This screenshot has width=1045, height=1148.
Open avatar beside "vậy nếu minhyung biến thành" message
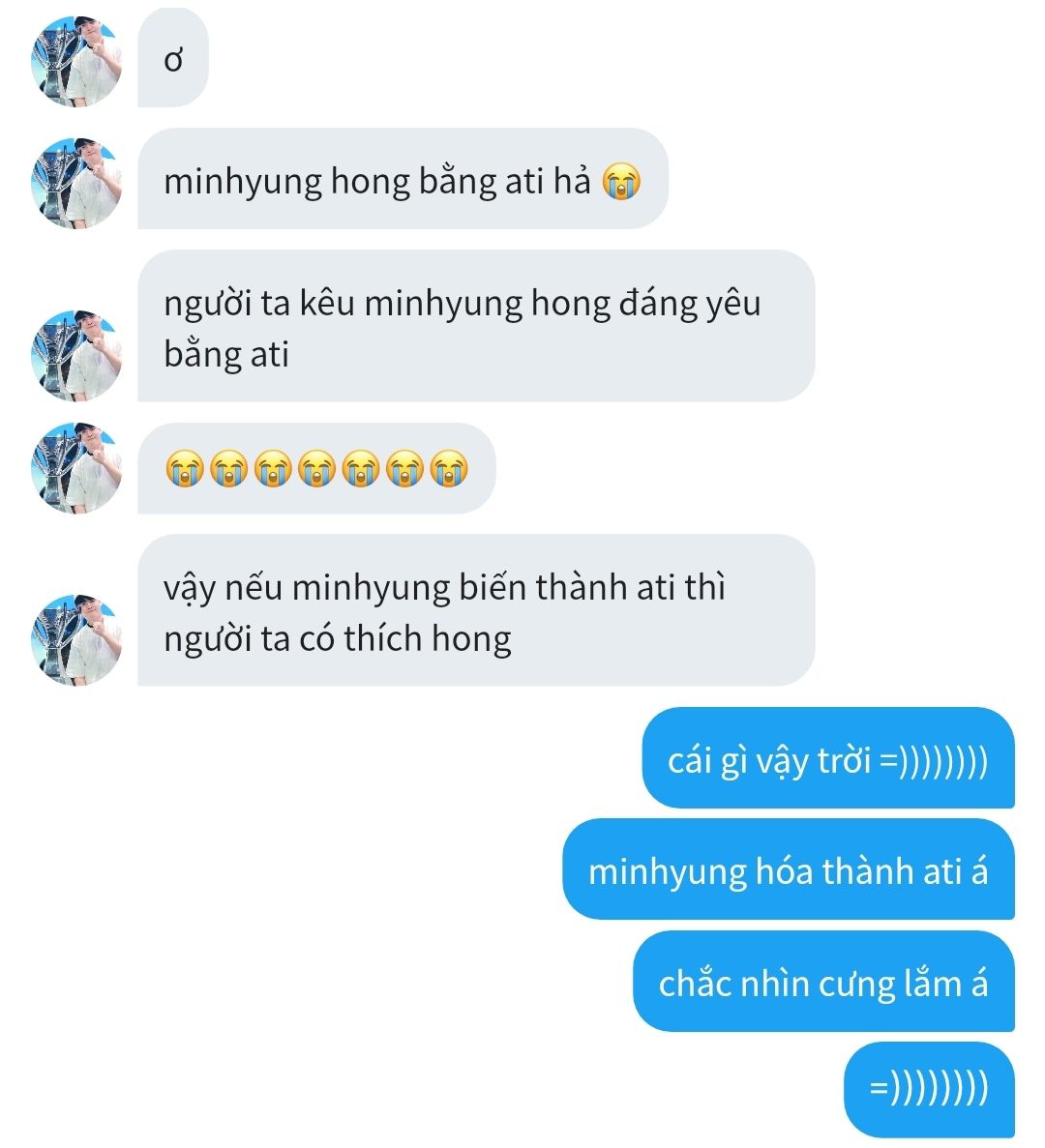pyautogui.click(x=77, y=640)
